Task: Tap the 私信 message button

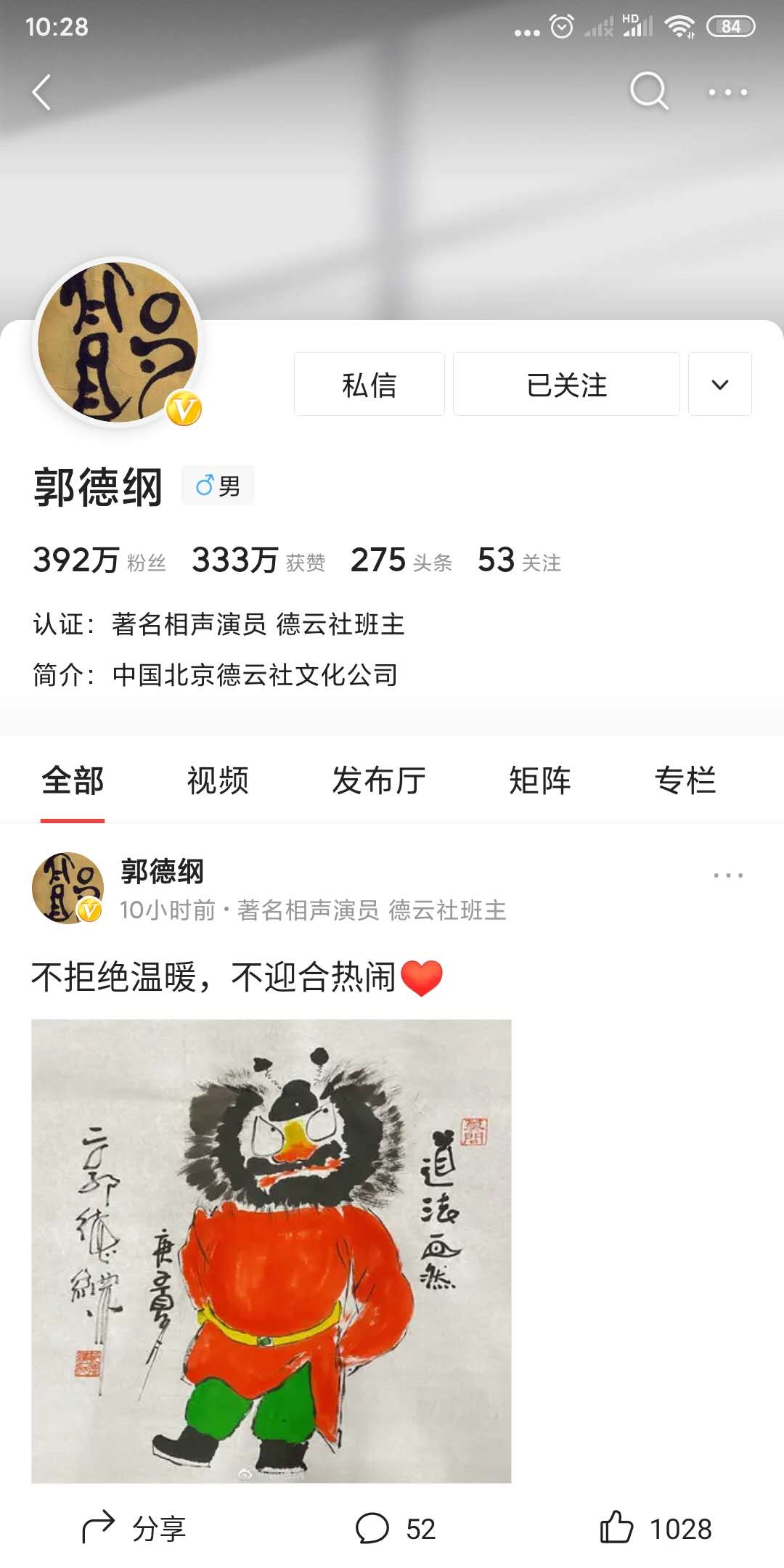Action: coord(369,384)
